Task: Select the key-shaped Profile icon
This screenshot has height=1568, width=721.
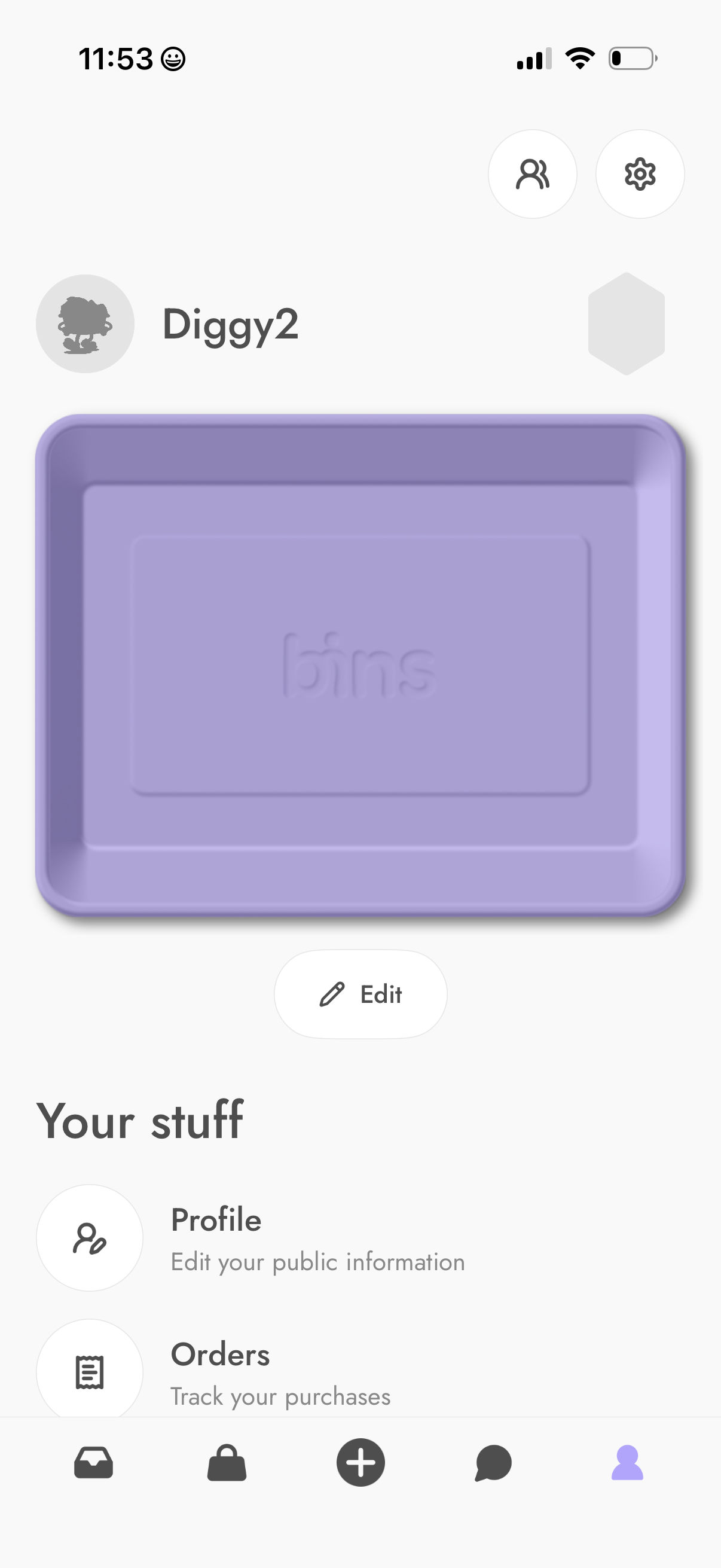Action: pyautogui.click(x=89, y=1238)
